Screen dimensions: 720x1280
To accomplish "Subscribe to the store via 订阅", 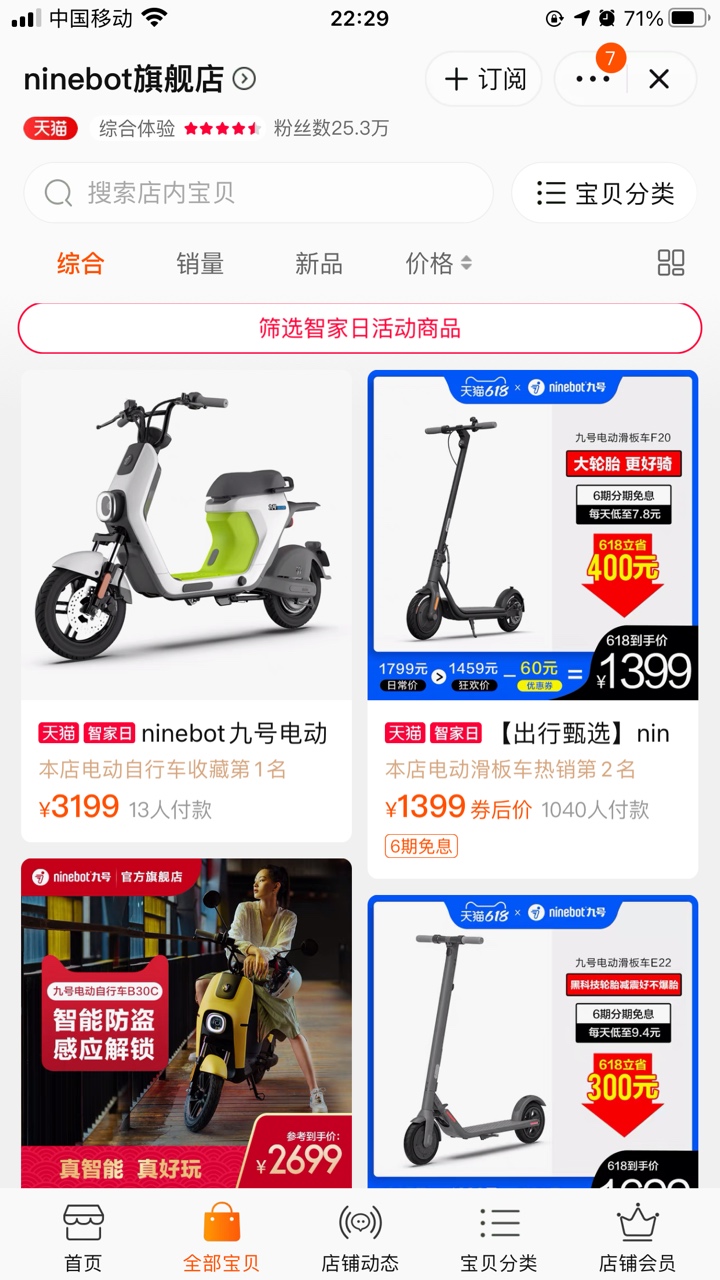I will [484, 79].
